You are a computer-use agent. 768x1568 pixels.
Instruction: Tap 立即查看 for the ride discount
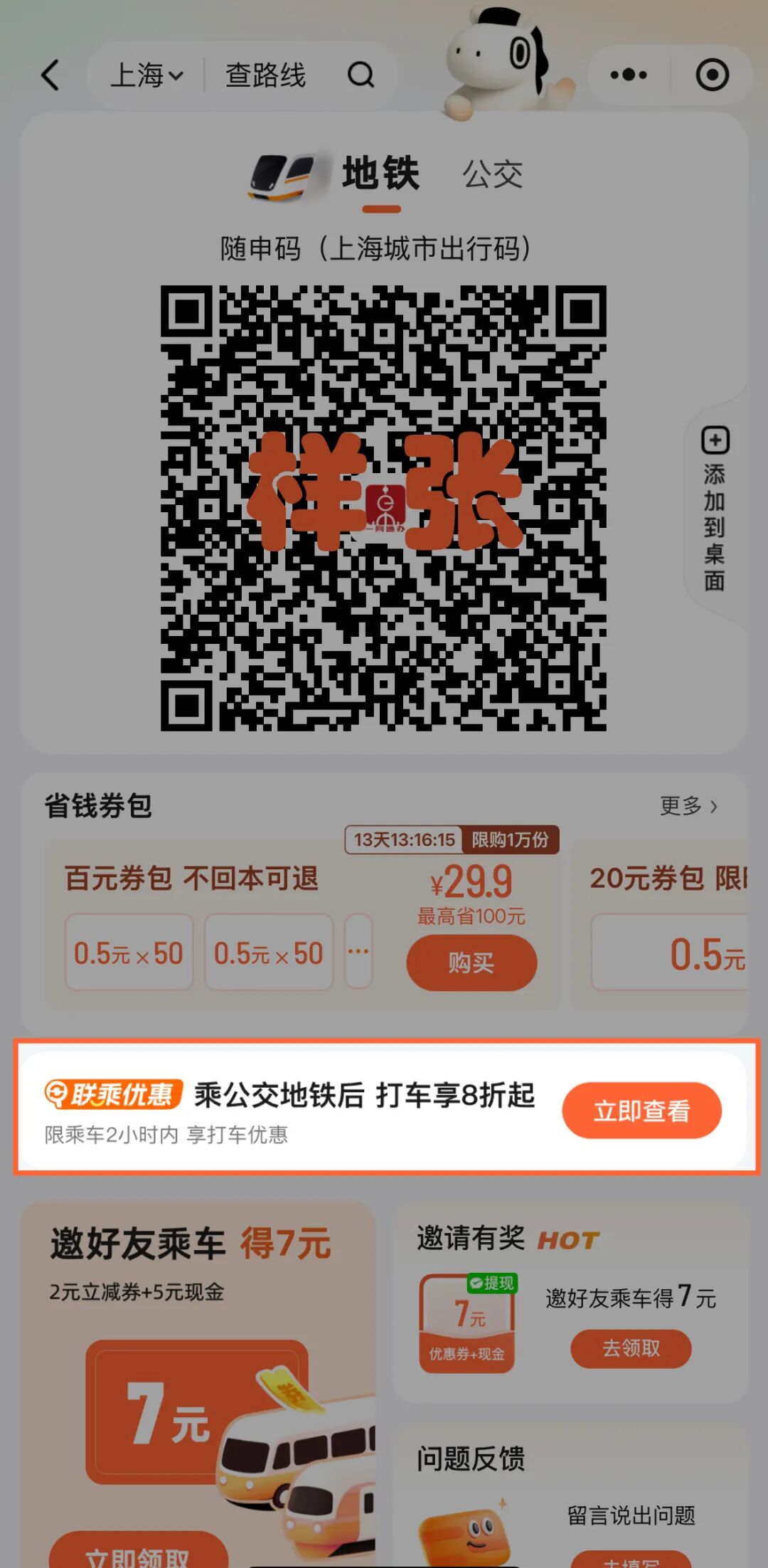[x=641, y=1110]
